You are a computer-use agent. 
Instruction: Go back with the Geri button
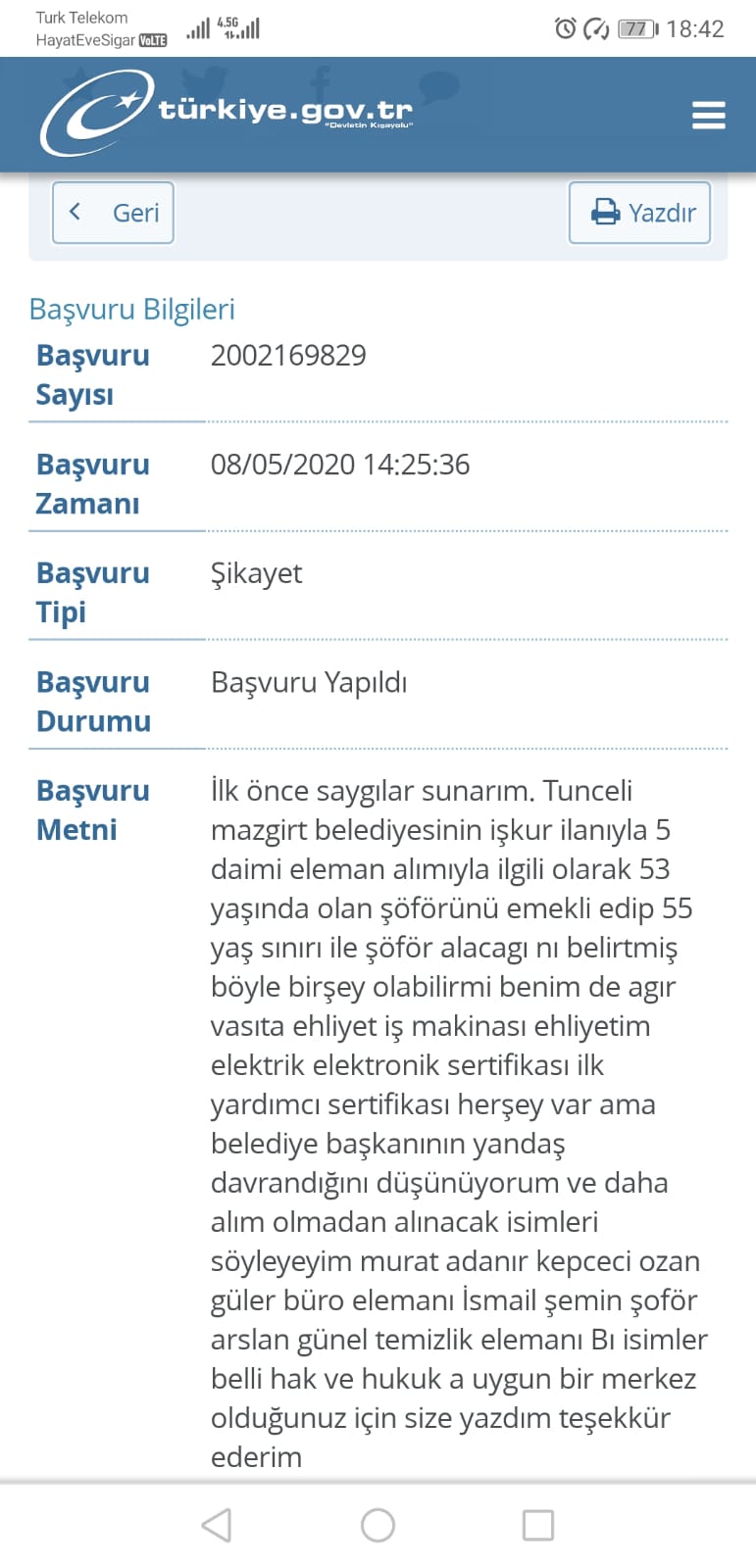(x=113, y=213)
